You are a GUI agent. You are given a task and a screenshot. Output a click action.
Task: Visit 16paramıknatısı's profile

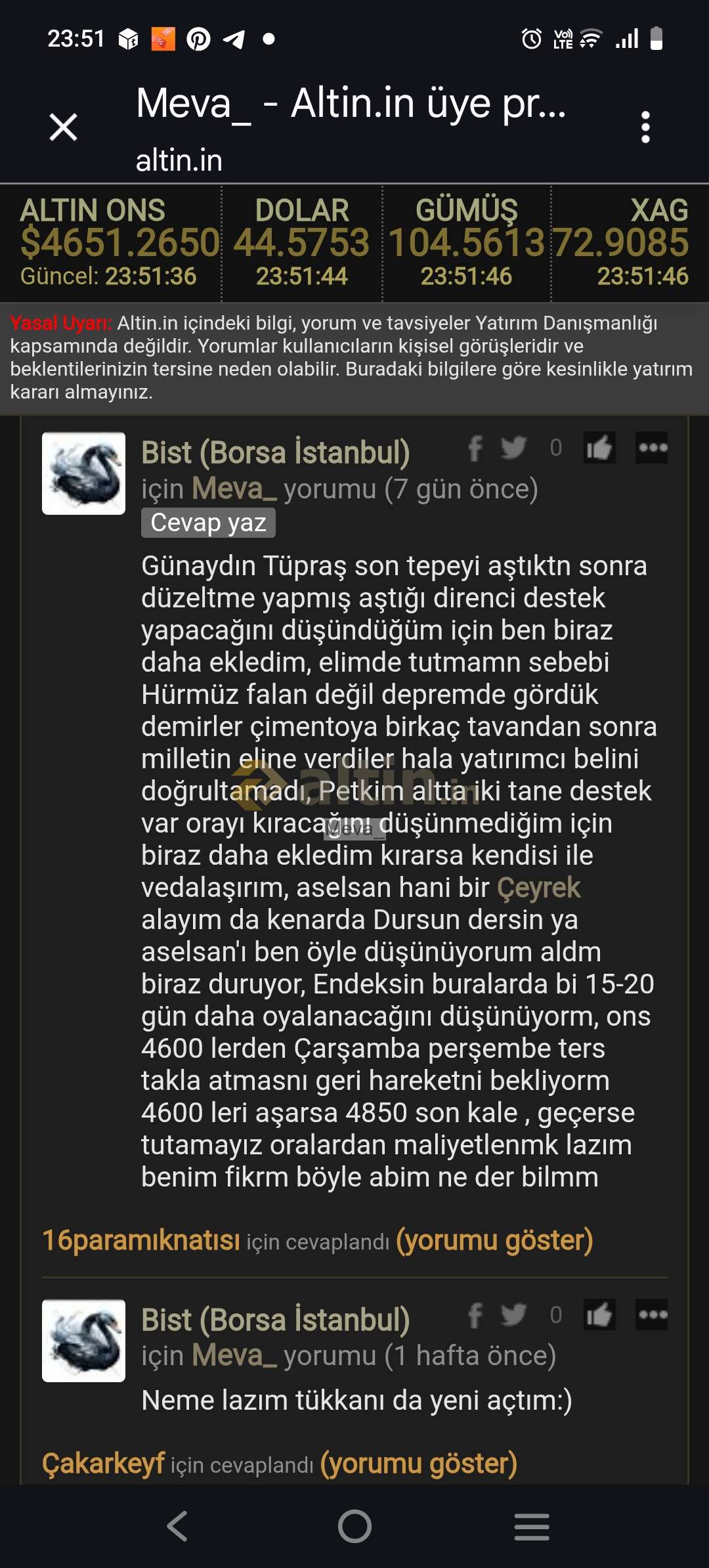coord(141,1240)
